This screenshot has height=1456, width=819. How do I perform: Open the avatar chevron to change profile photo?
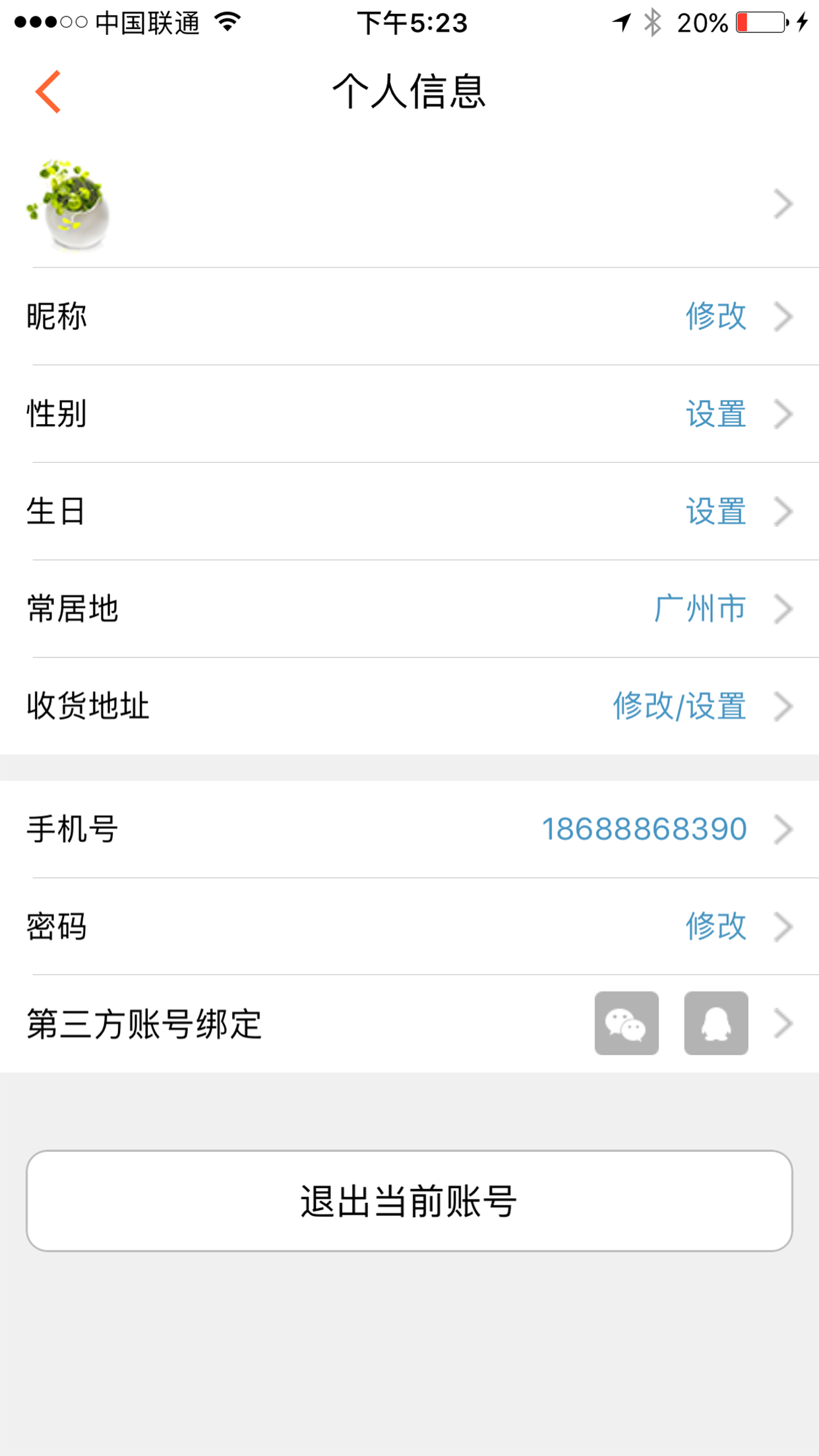[x=782, y=204]
